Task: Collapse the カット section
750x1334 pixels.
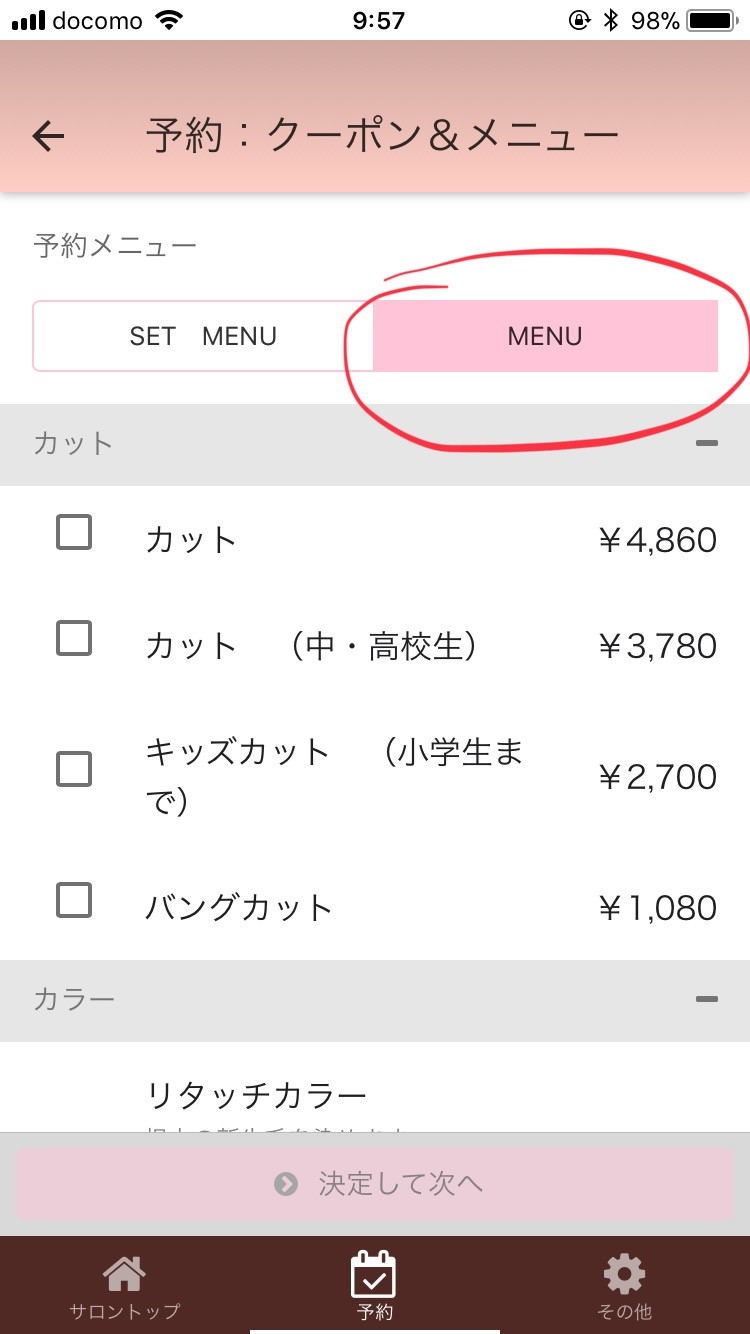Action: coord(707,443)
